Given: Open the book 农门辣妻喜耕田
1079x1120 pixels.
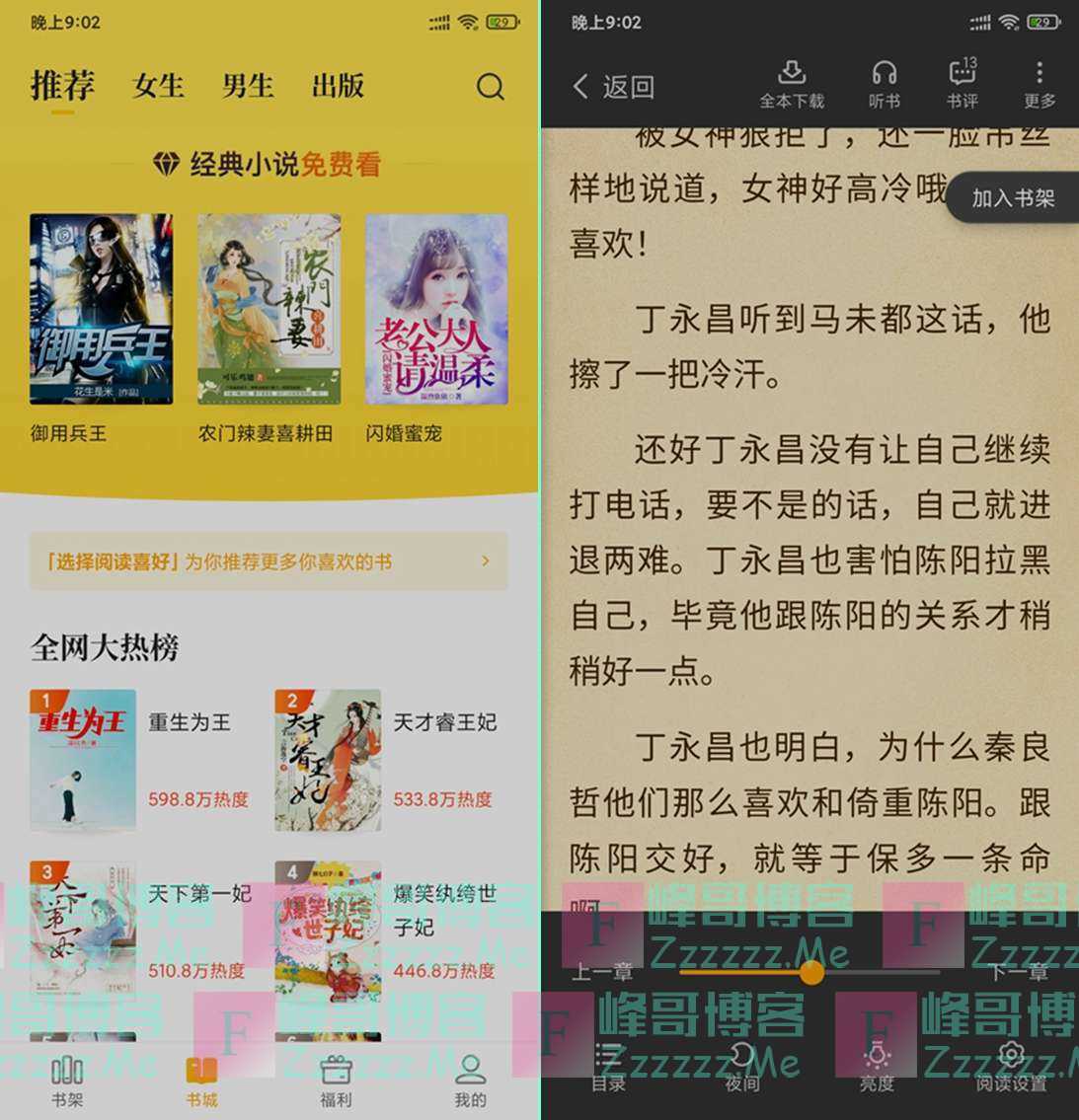Looking at the screenshot, I should tap(269, 310).
